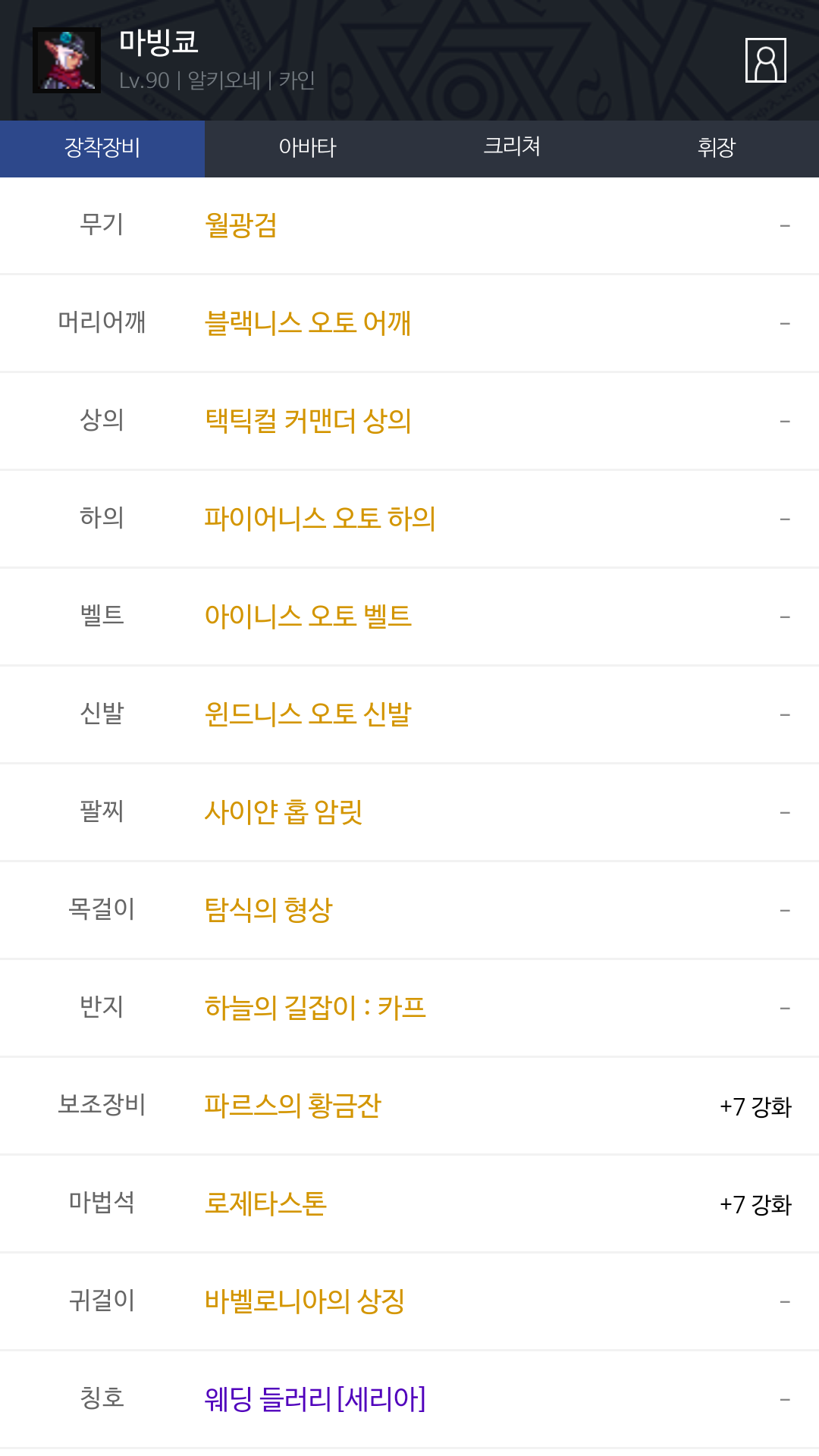Viewport: 819px width, 1456px height.
Task: Open the 파르스의 황금잔 item
Action: tap(293, 1106)
